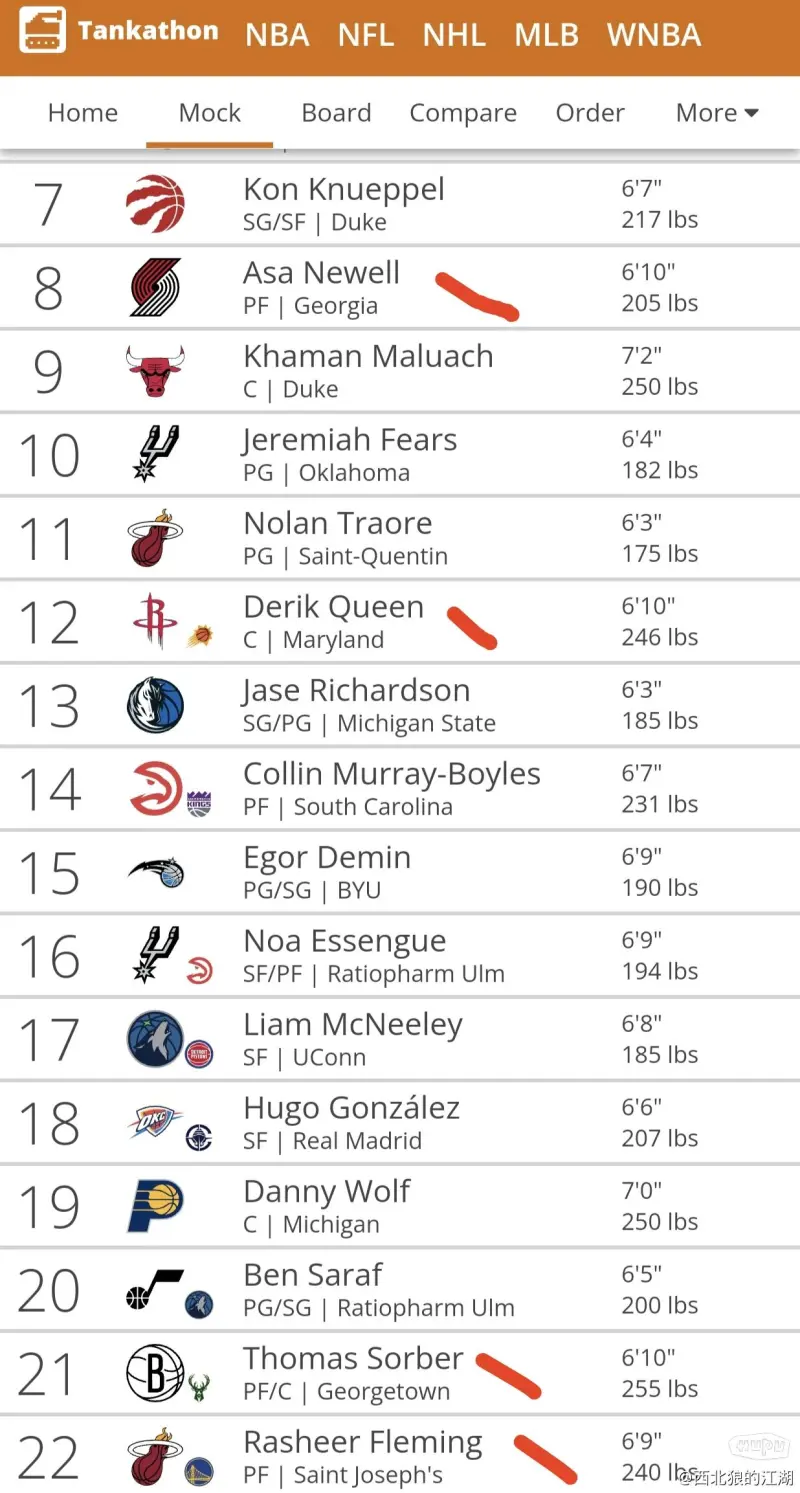Image resolution: width=800 pixels, height=1493 pixels.
Task: Go to the Home tab
Action: coord(83,113)
